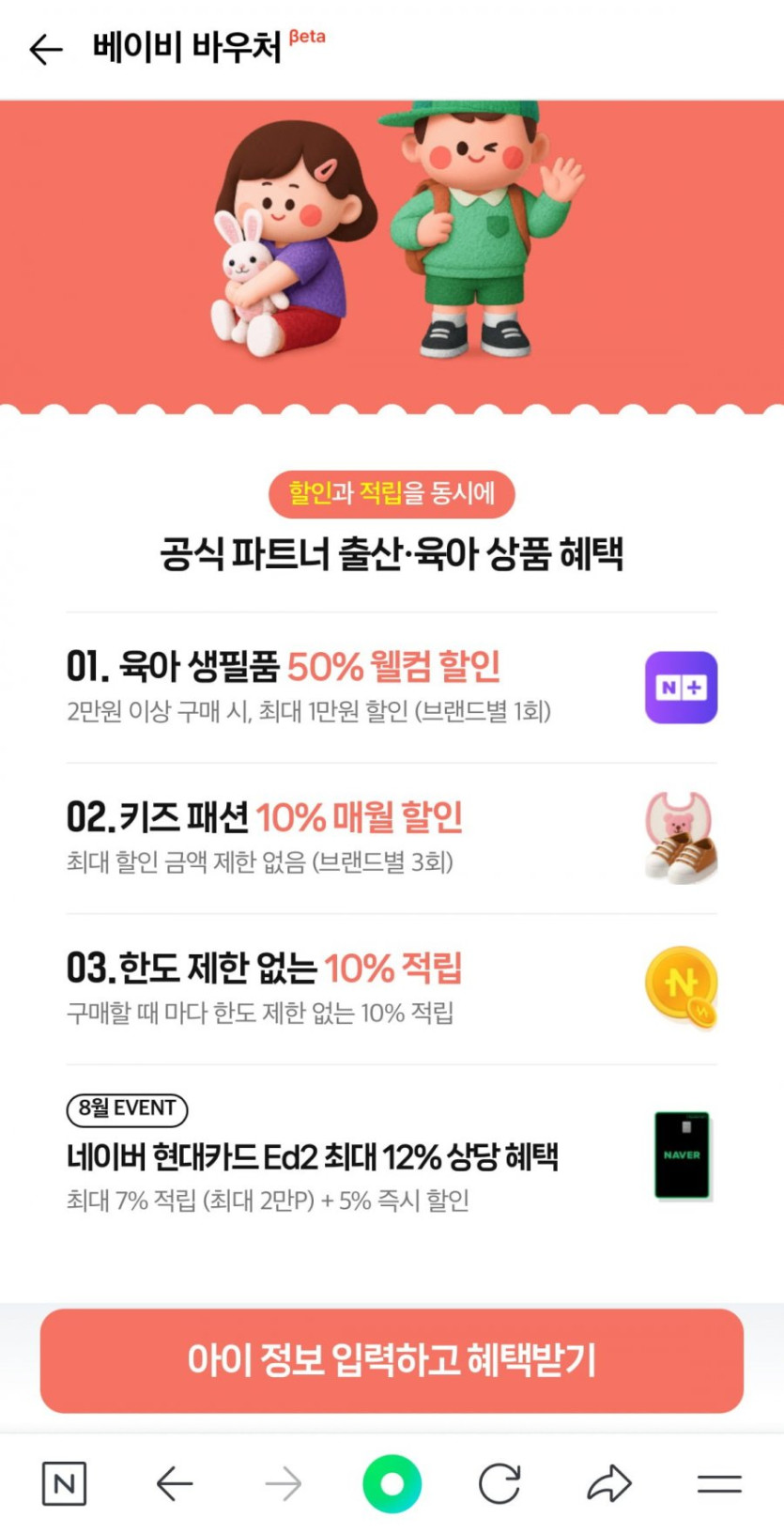Share this page
This screenshot has width=784, height=1534.
609,1484
